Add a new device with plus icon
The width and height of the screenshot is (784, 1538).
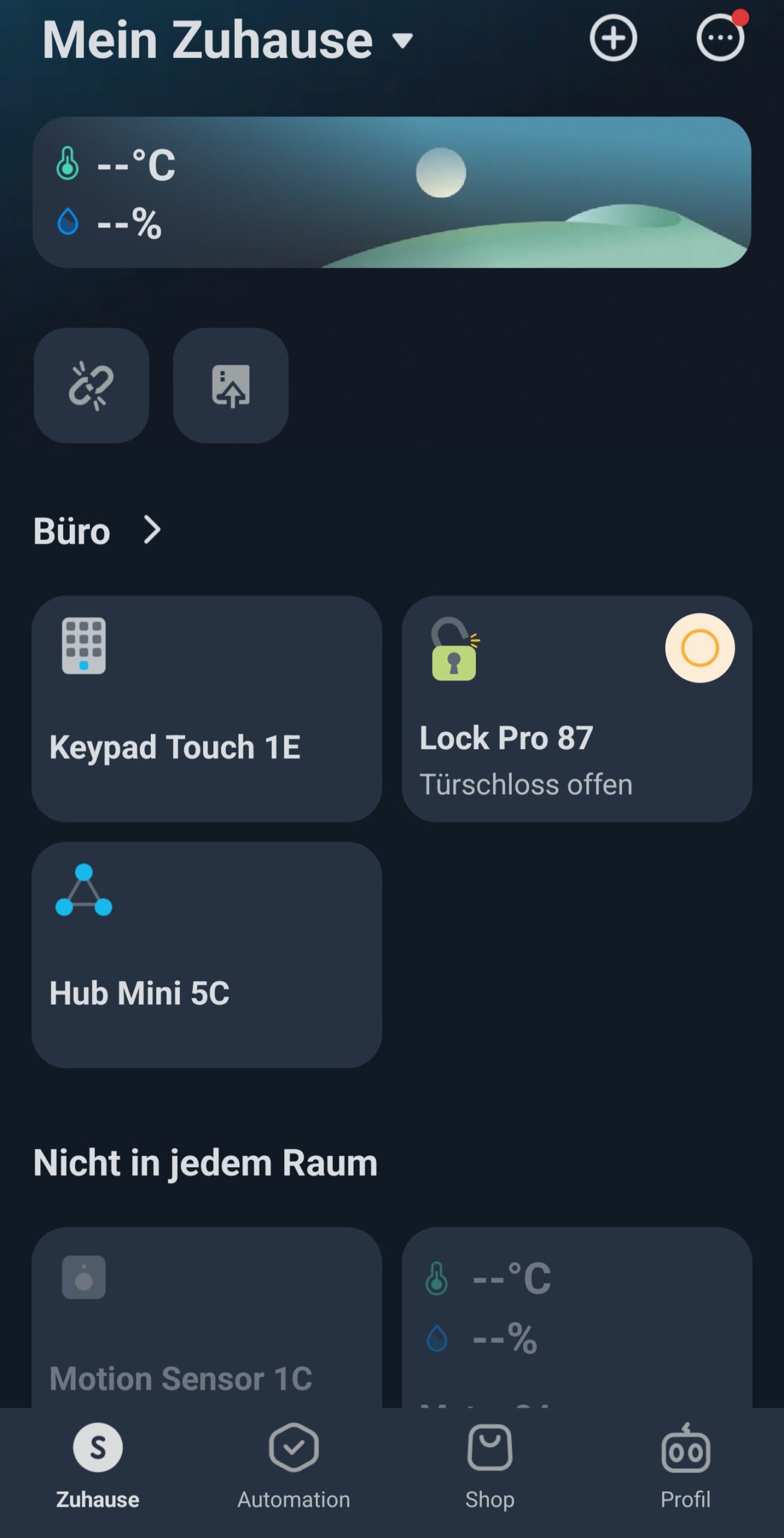pos(613,38)
